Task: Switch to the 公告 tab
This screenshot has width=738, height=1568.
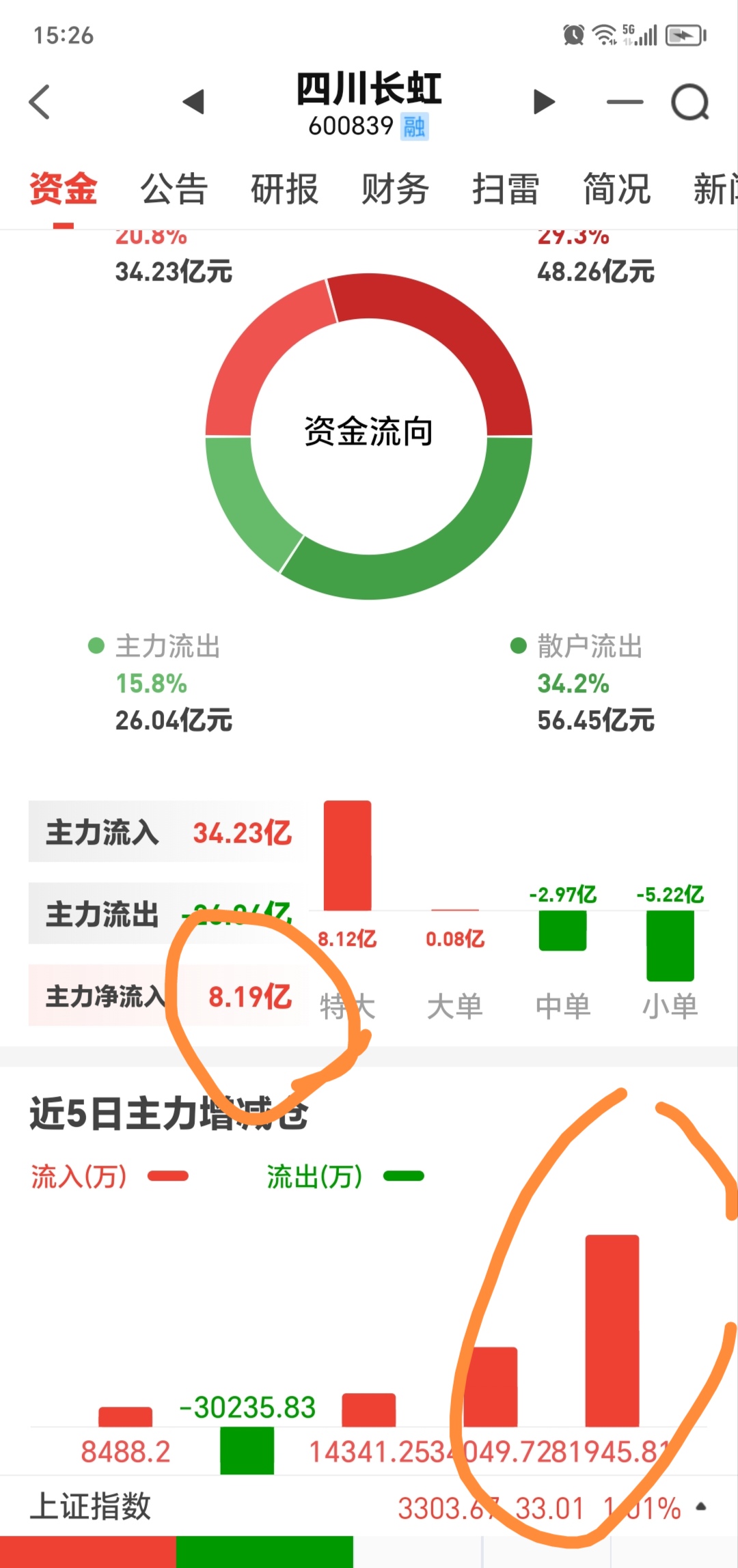Action: click(x=174, y=190)
